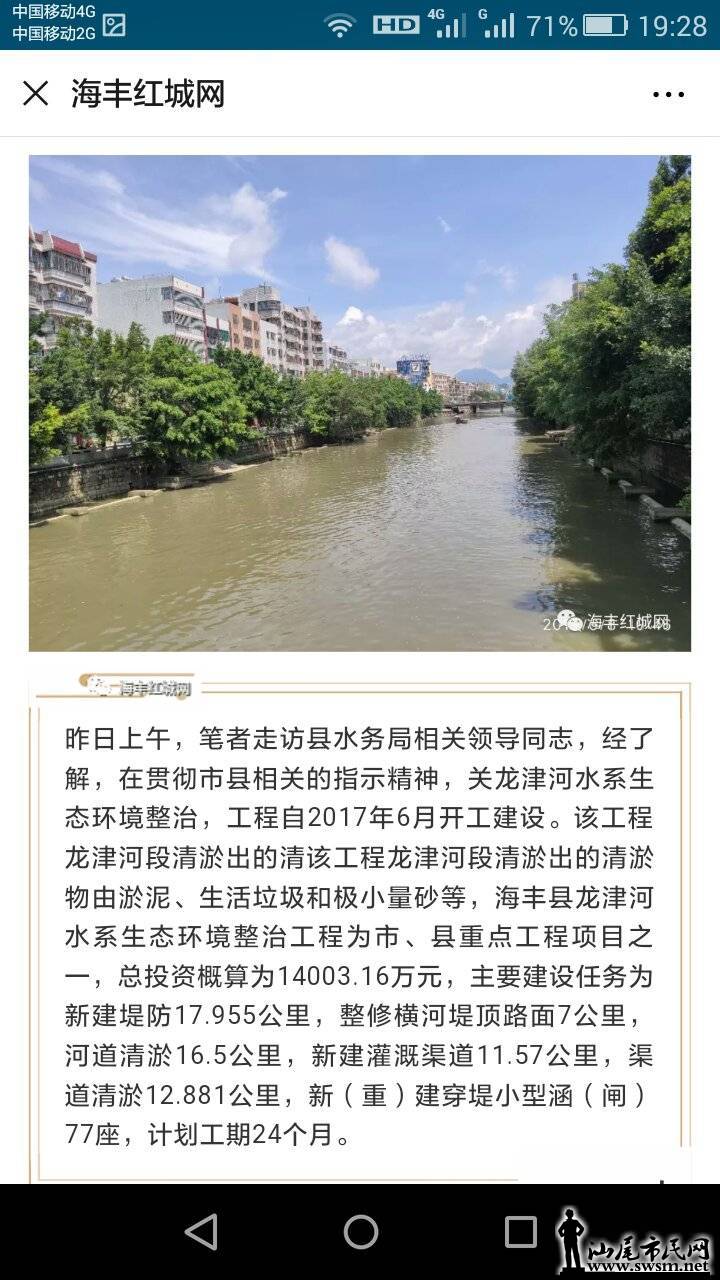
Task: Open the river photo in the article
Action: pos(360,403)
